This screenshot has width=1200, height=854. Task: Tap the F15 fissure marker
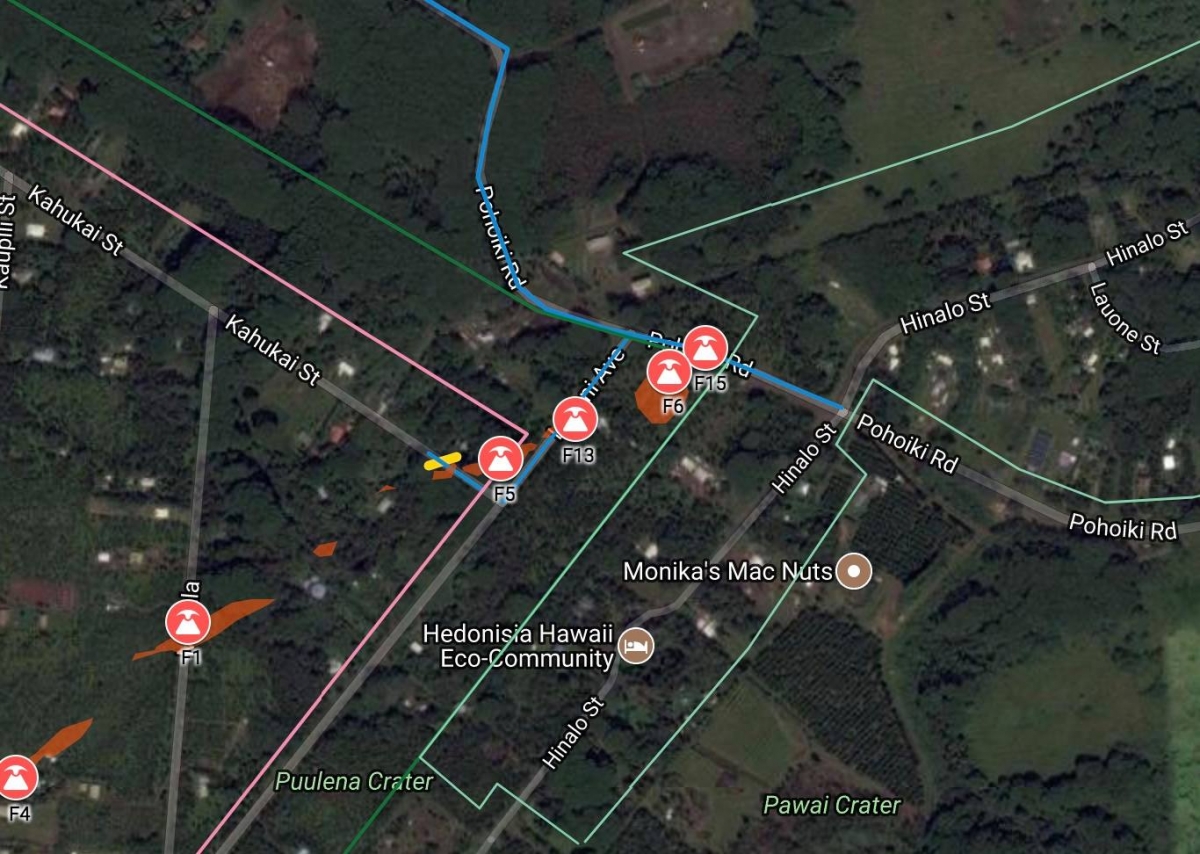pyautogui.click(x=705, y=348)
